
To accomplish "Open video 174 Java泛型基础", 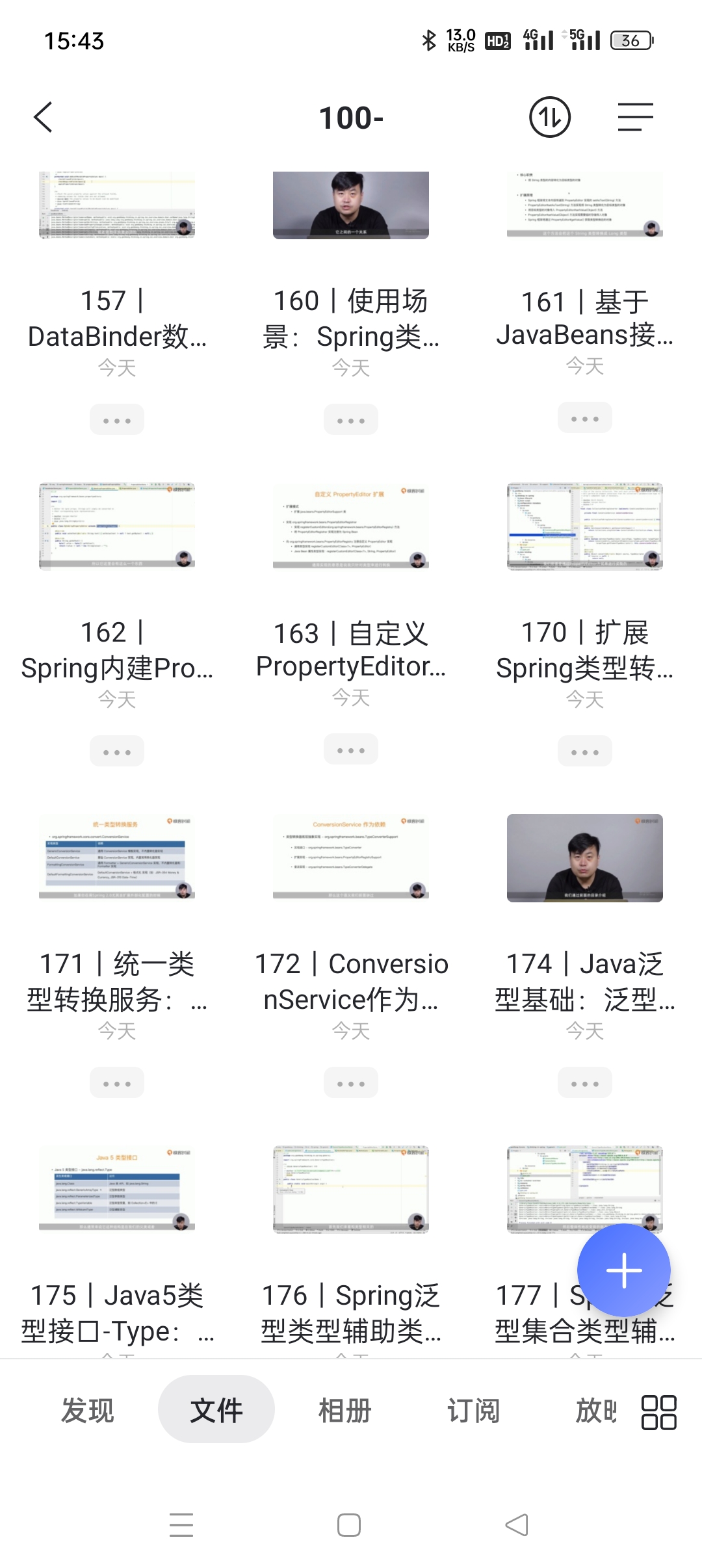I will (x=585, y=858).
